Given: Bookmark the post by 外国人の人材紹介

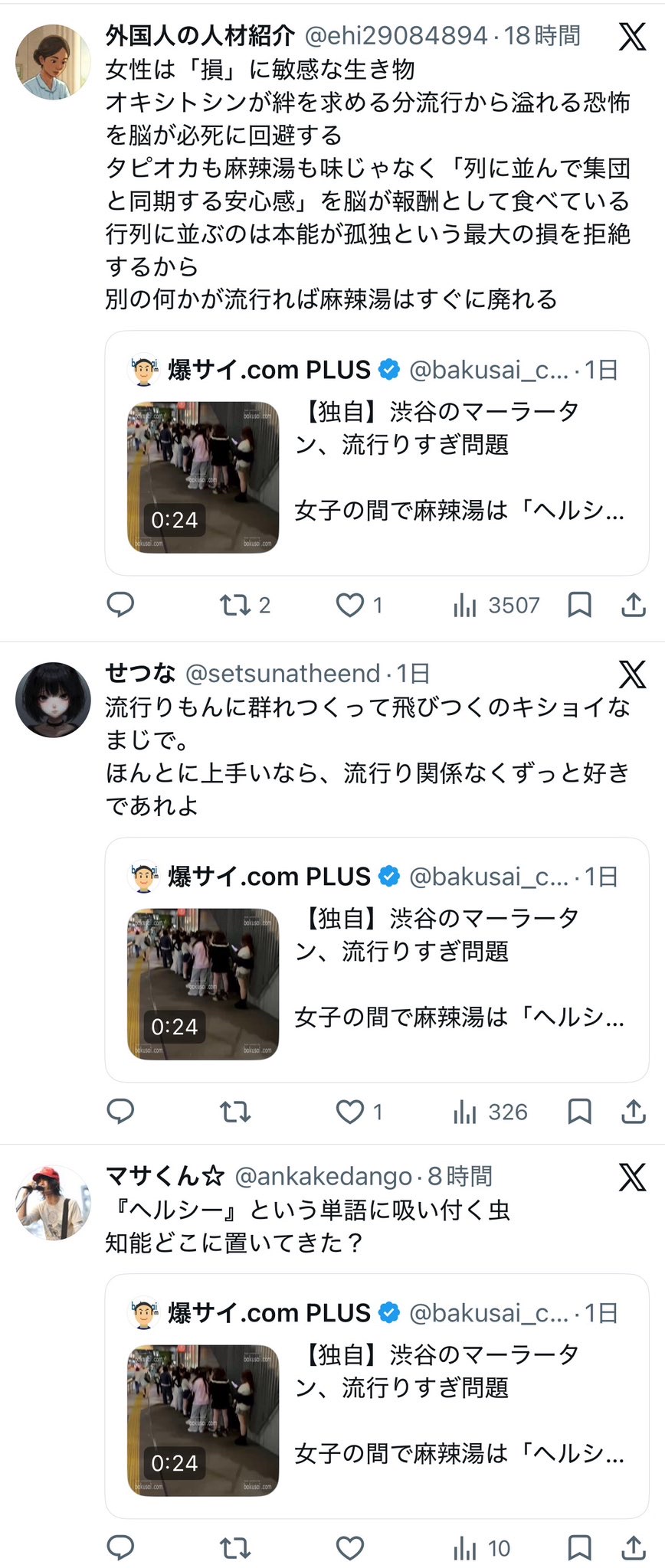Looking at the screenshot, I should [579, 606].
